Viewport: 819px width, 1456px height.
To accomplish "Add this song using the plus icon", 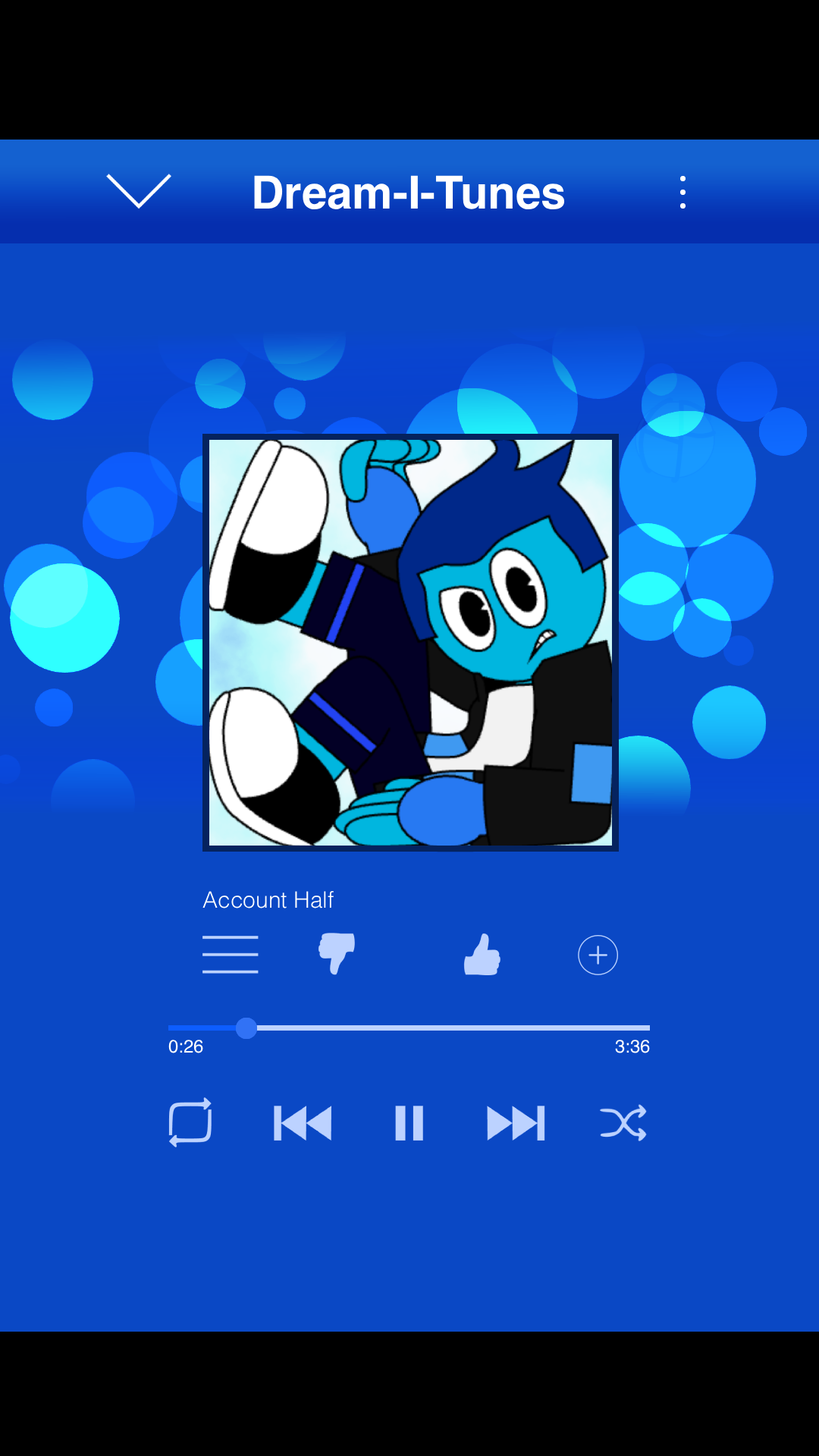I will pos(598,955).
